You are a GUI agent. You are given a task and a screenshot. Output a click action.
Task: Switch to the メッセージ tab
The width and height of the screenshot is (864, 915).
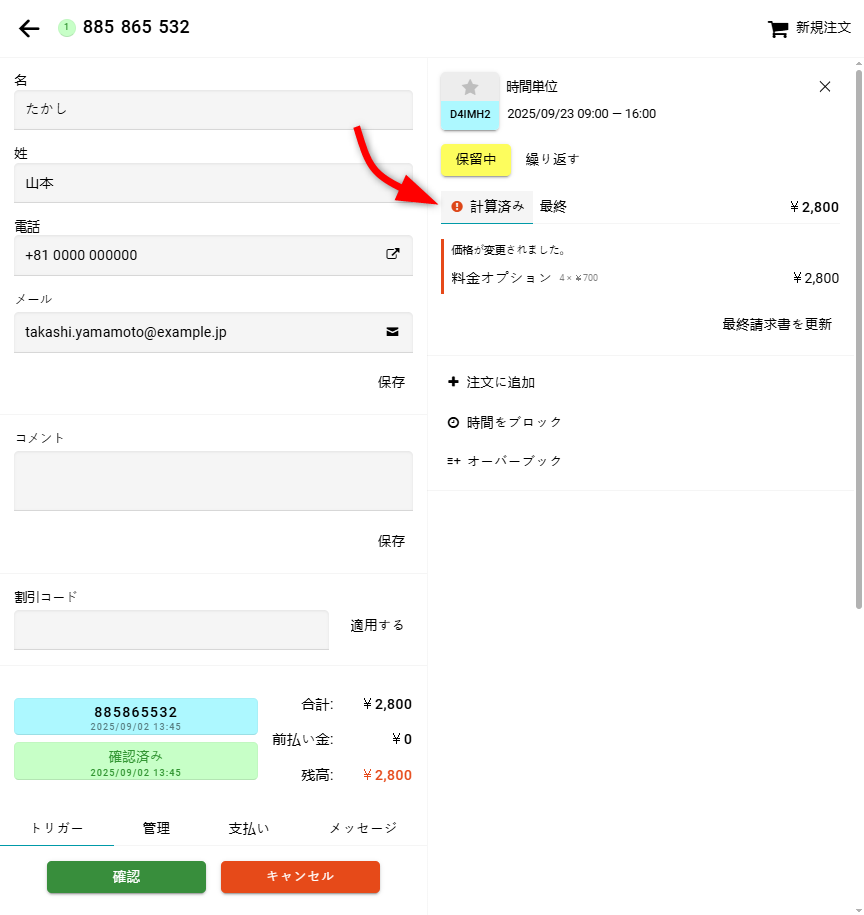363,828
